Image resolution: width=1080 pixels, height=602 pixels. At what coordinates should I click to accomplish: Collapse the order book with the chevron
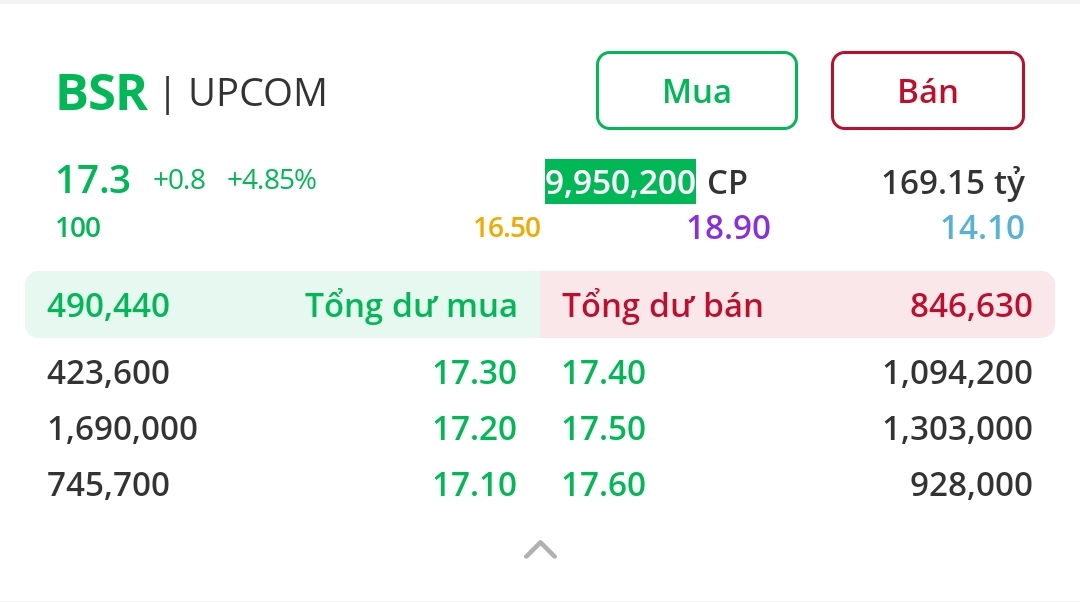540,549
